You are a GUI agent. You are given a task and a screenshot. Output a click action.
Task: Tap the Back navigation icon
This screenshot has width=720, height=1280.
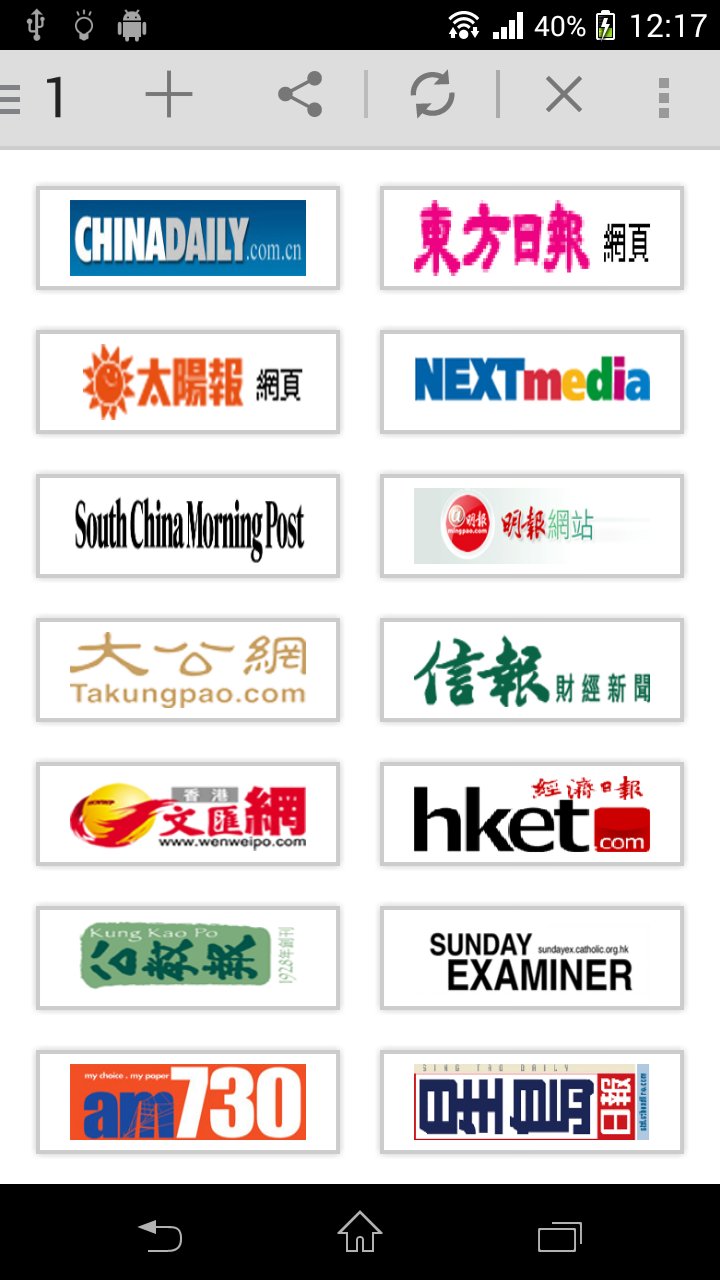click(161, 1236)
